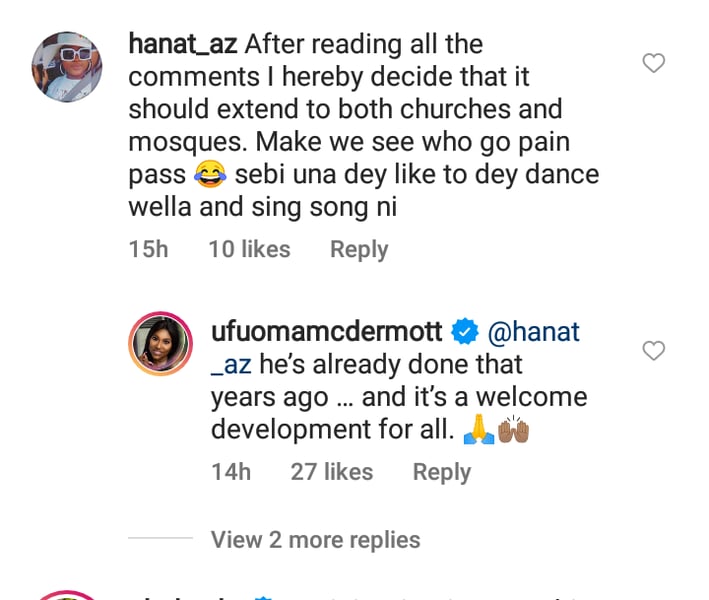This screenshot has width=709, height=600.
Task: Reply to ufuomamcdermott's comment
Action: pyautogui.click(x=441, y=471)
